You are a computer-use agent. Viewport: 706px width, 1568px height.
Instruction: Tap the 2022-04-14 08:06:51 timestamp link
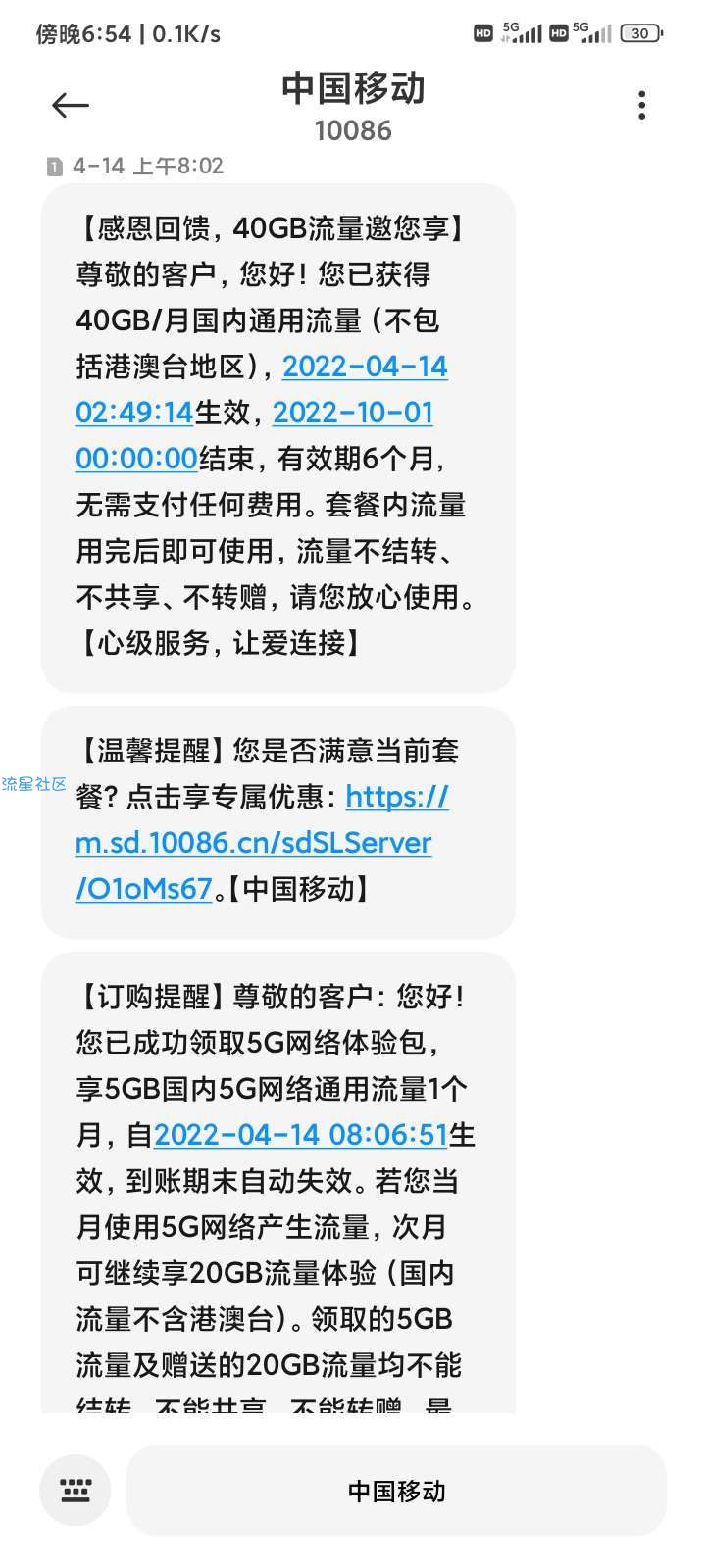tap(301, 1135)
